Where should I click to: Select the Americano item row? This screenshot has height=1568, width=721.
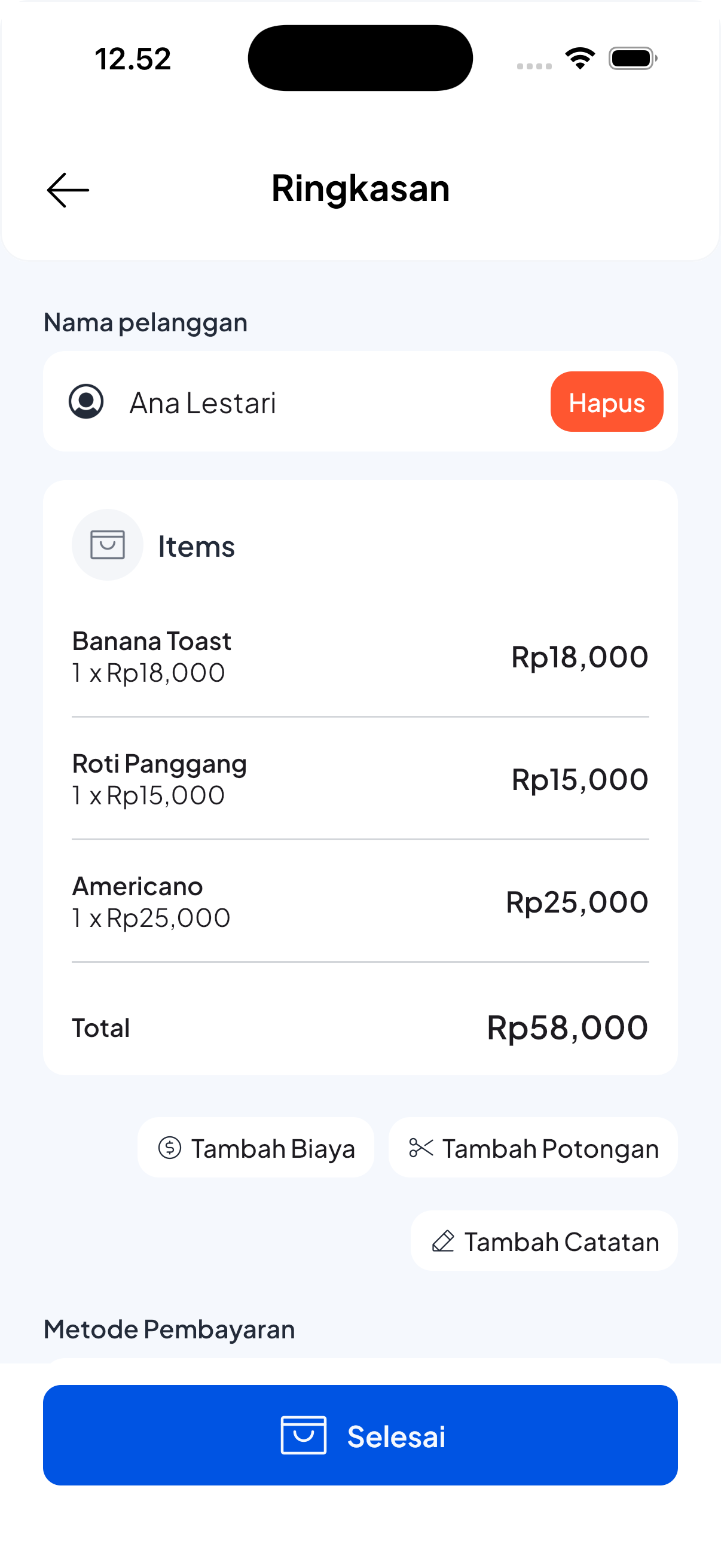[x=360, y=901]
